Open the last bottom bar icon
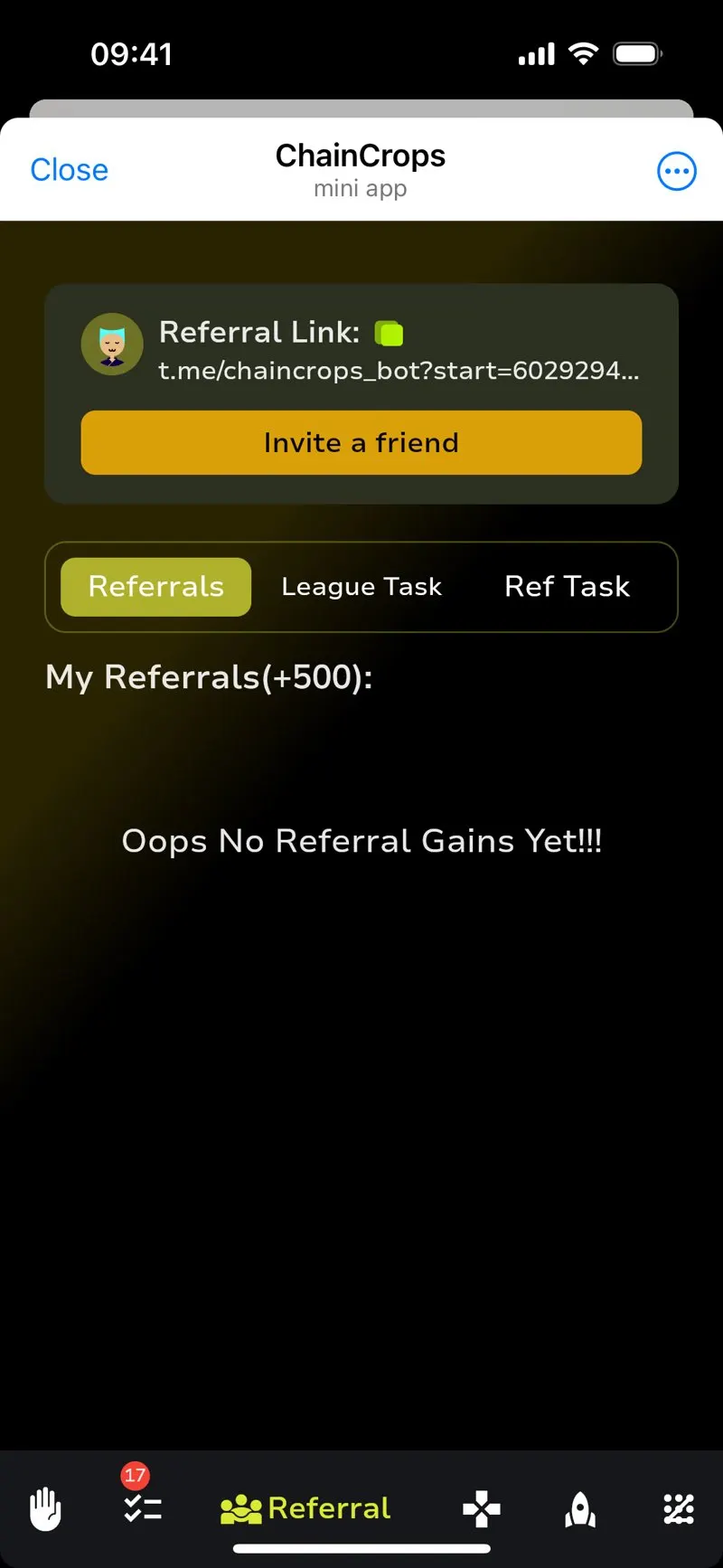The image size is (723, 1568). [x=679, y=1508]
